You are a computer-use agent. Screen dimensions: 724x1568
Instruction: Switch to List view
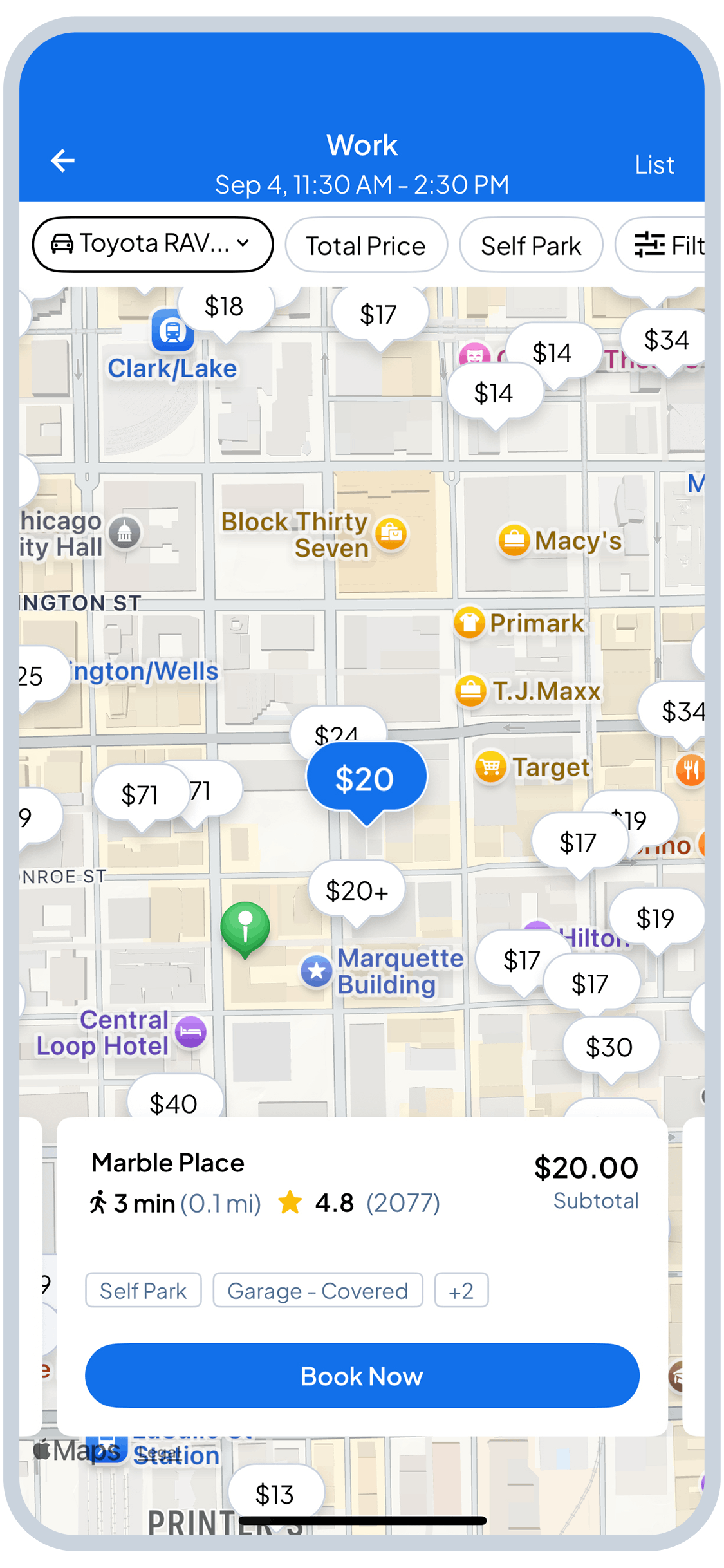(x=654, y=165)
